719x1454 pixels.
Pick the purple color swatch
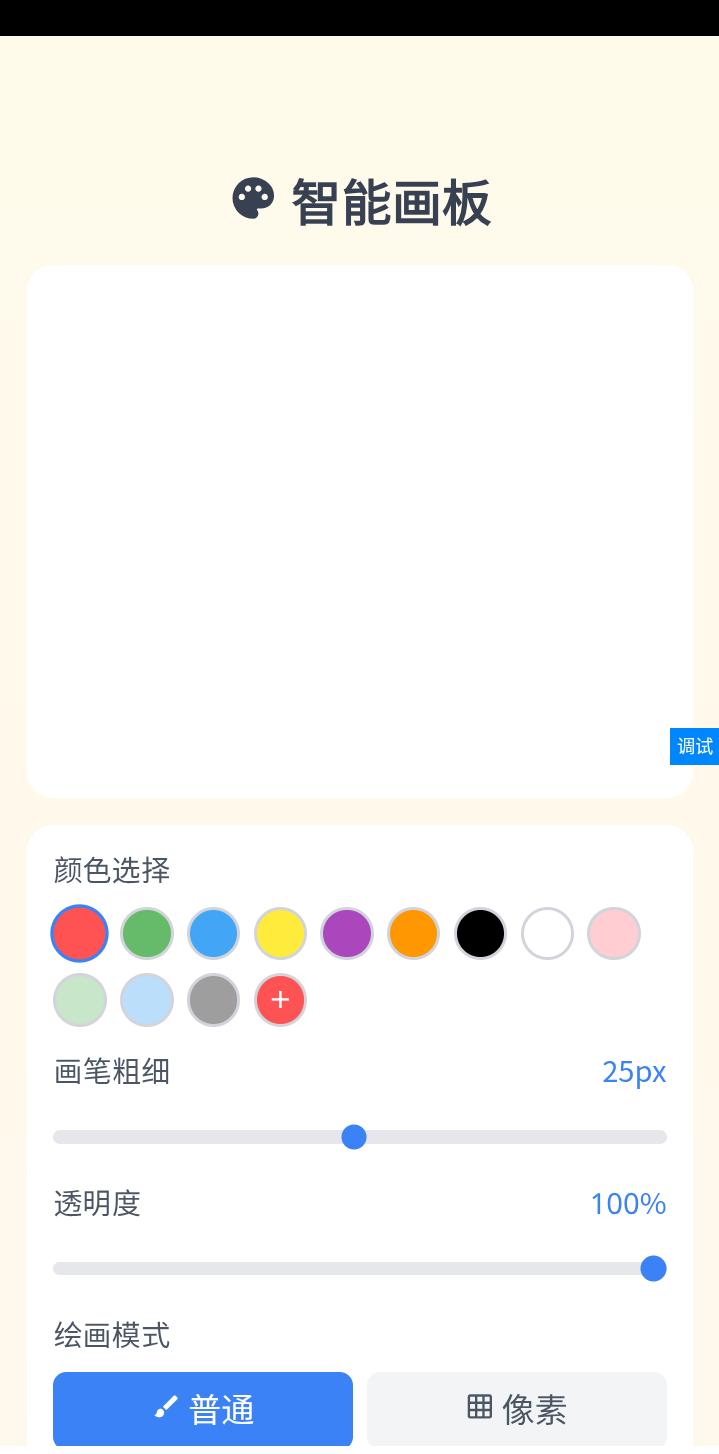pyautogui.click(x=347, y=933)
